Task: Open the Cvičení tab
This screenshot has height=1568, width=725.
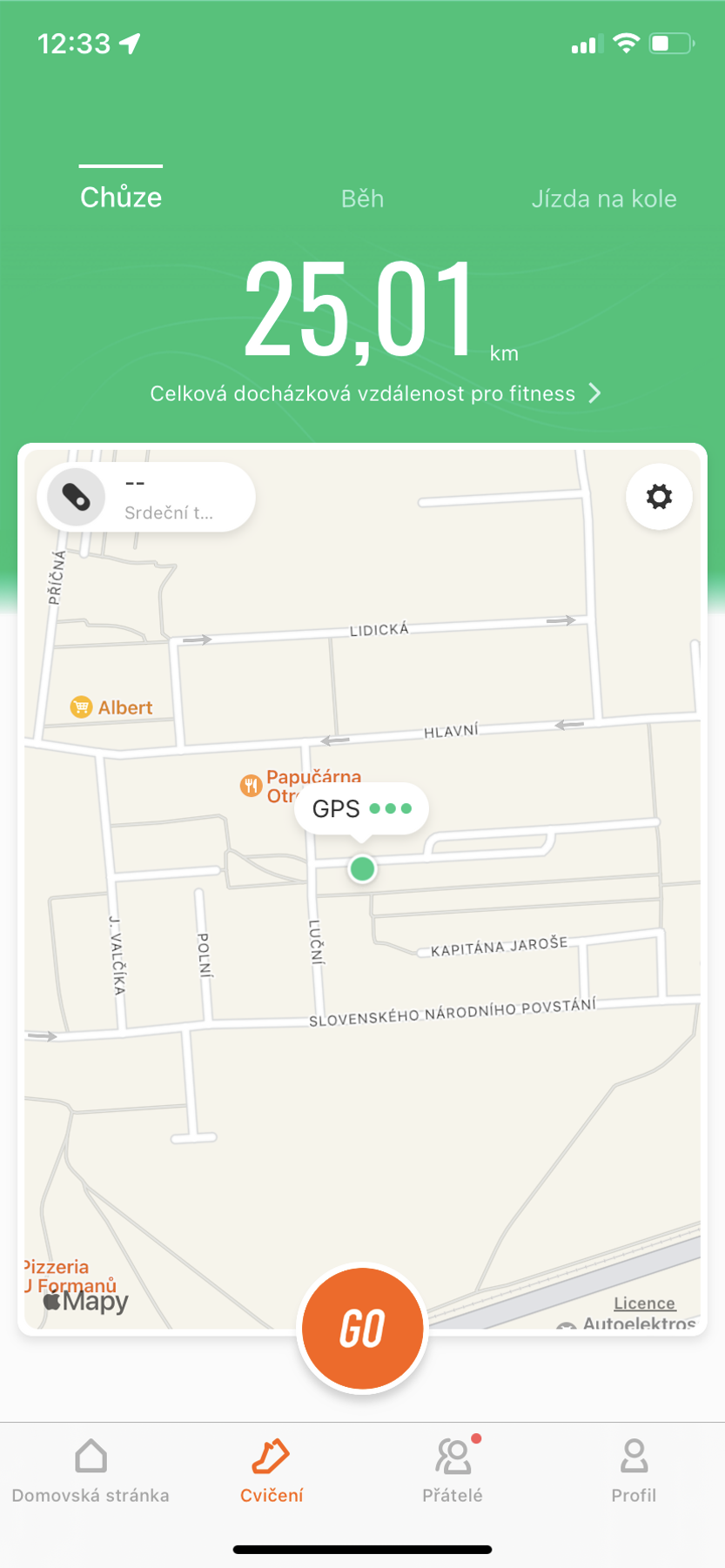Action: 272,1471
